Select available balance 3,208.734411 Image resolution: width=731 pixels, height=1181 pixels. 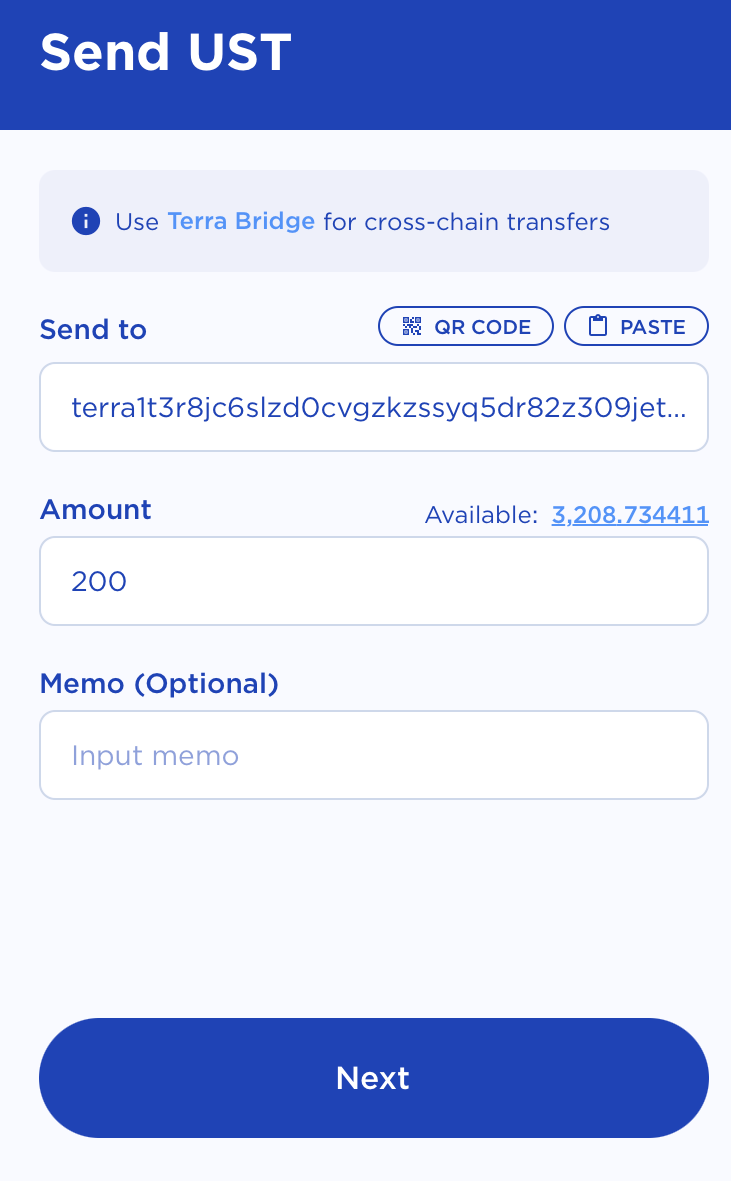(x=629, y=515)
